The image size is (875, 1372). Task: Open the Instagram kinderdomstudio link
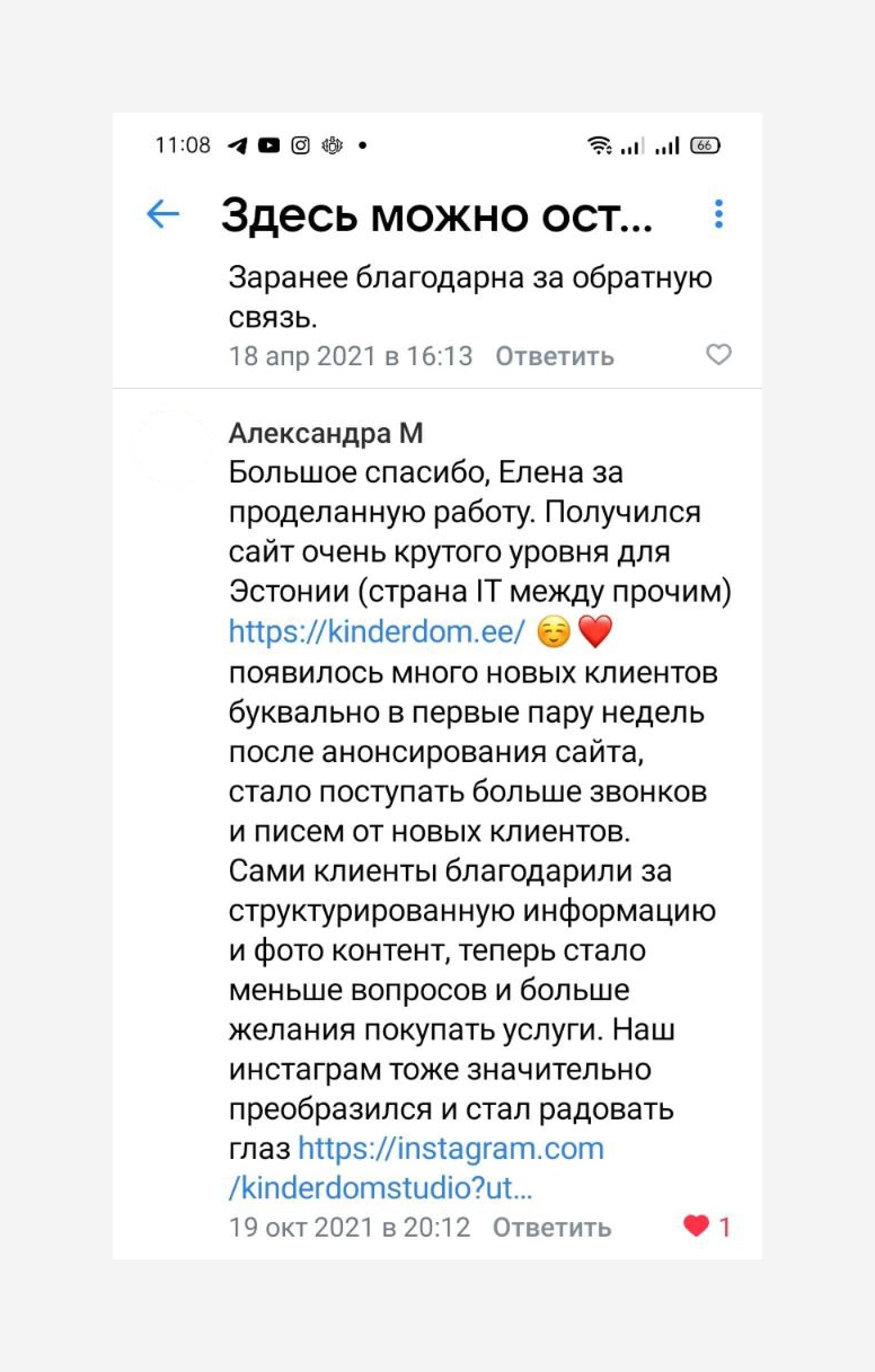coord(450,1149)
